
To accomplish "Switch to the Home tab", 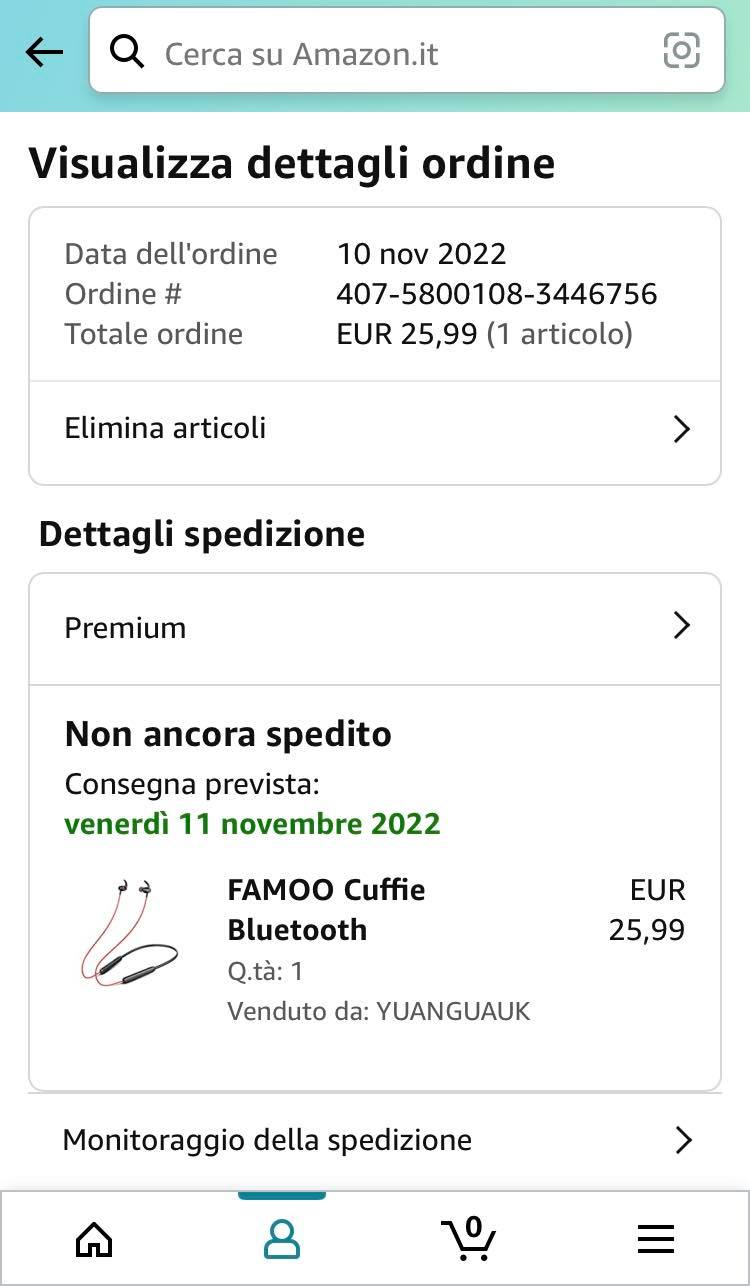I will [x=94, y=1240].
